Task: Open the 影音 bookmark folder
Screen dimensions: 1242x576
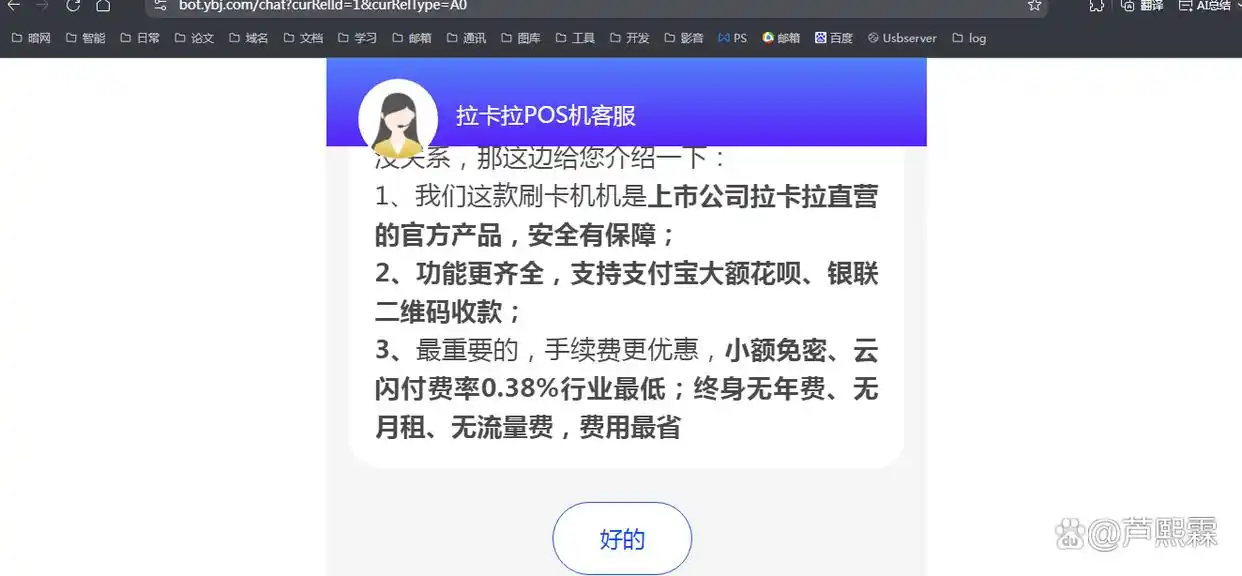Action: point(683,38)
